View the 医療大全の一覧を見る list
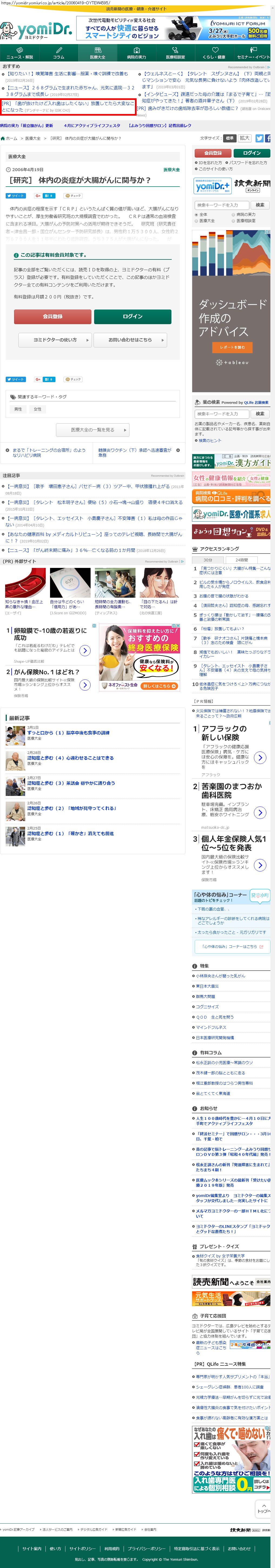Screen dimensions: 275x1568 click(92, 430)
